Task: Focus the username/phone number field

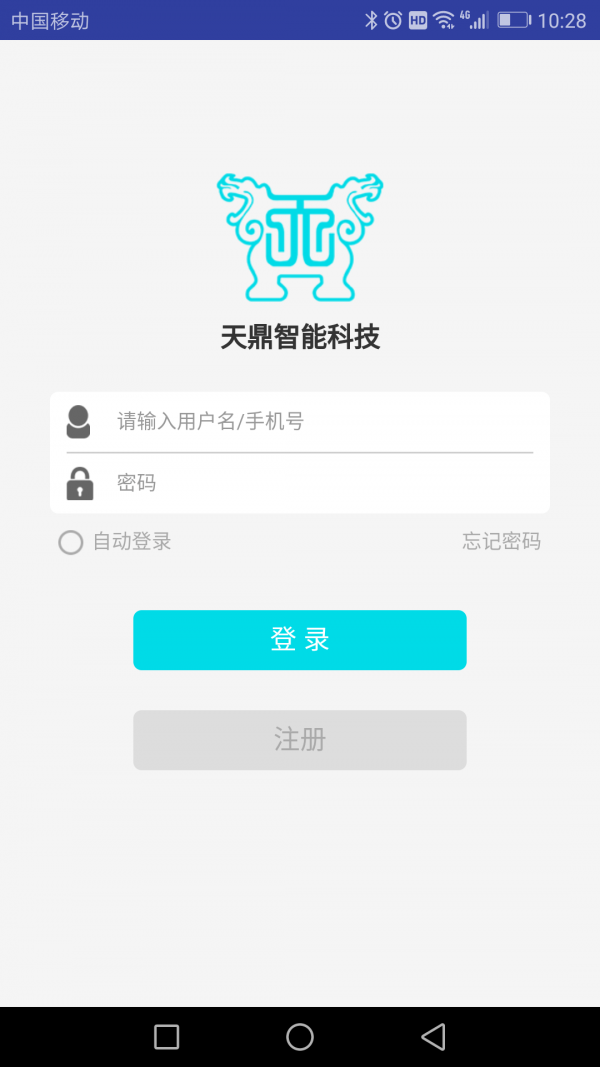Action: 320,421
